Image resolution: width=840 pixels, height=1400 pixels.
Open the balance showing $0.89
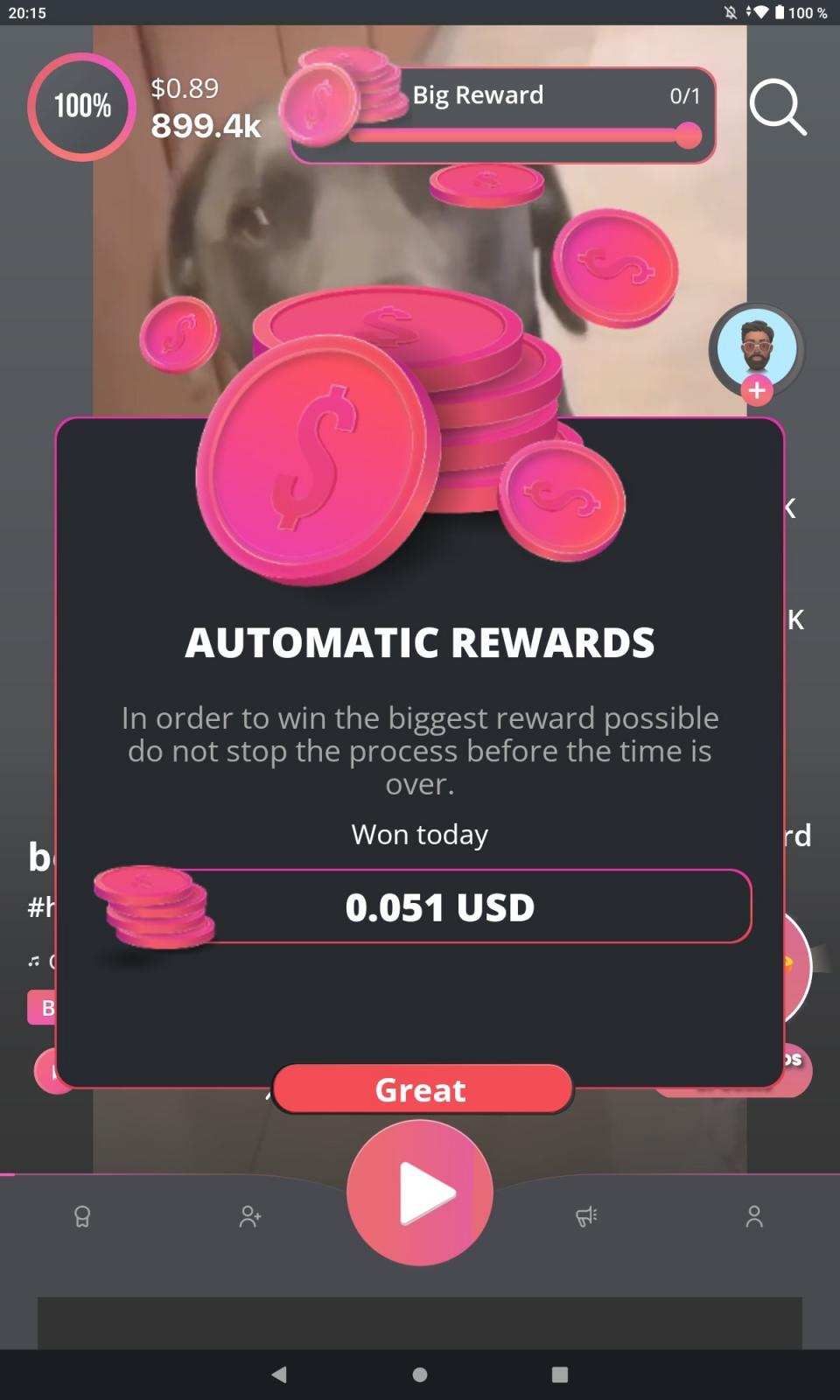coord(185,88)
